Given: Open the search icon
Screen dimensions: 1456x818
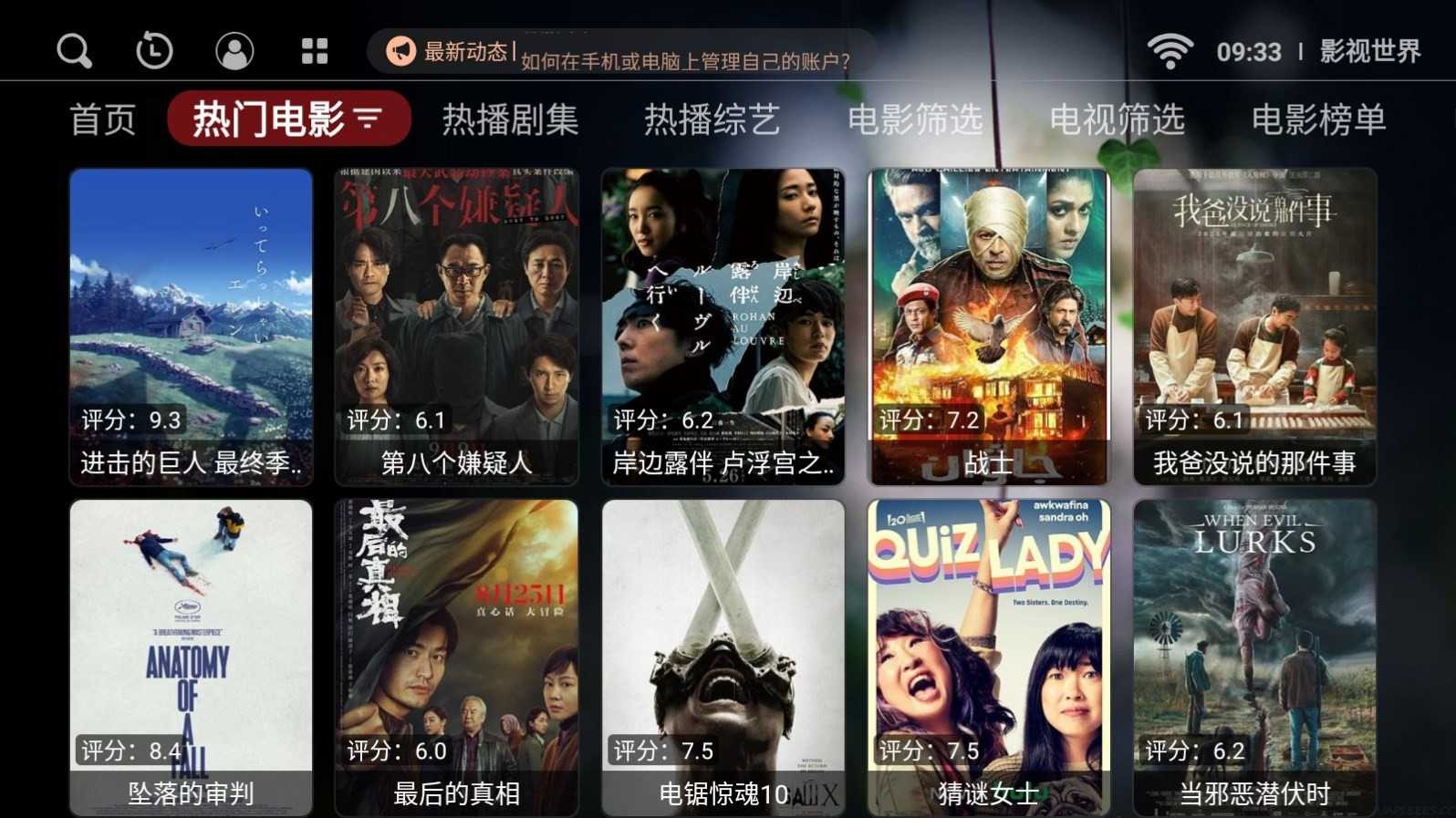Looking at the screenshot, I should point(74,51).
